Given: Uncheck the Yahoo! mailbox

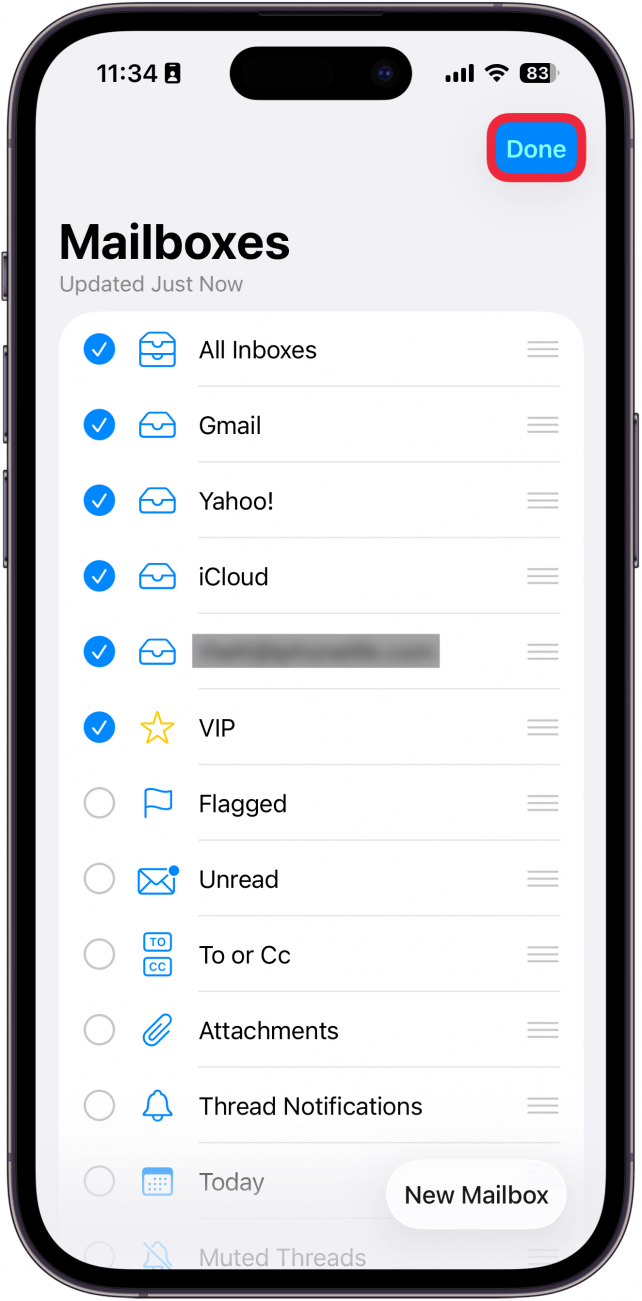Looking at the screenshot, I should (99, 500).
